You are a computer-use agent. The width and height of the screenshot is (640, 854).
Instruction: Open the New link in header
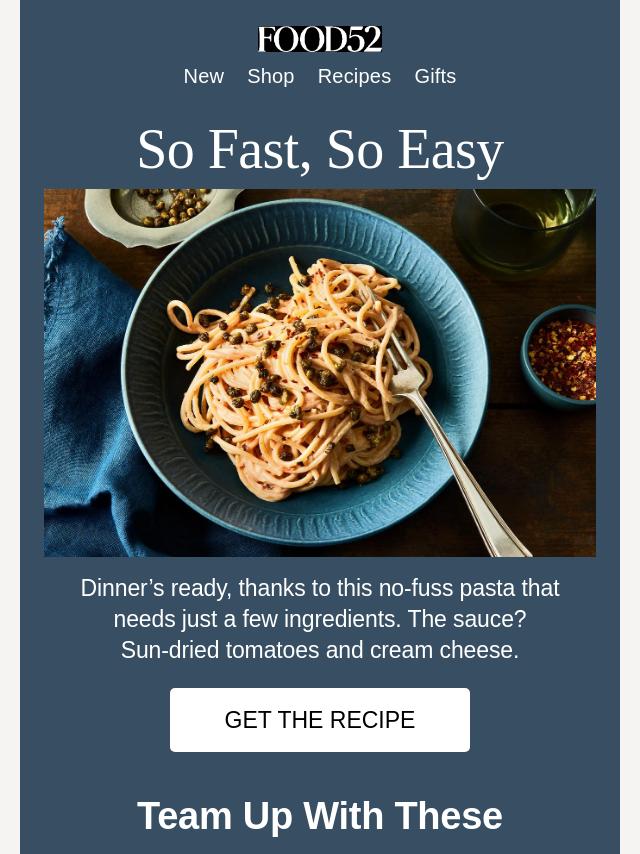[x=203, y=77]
